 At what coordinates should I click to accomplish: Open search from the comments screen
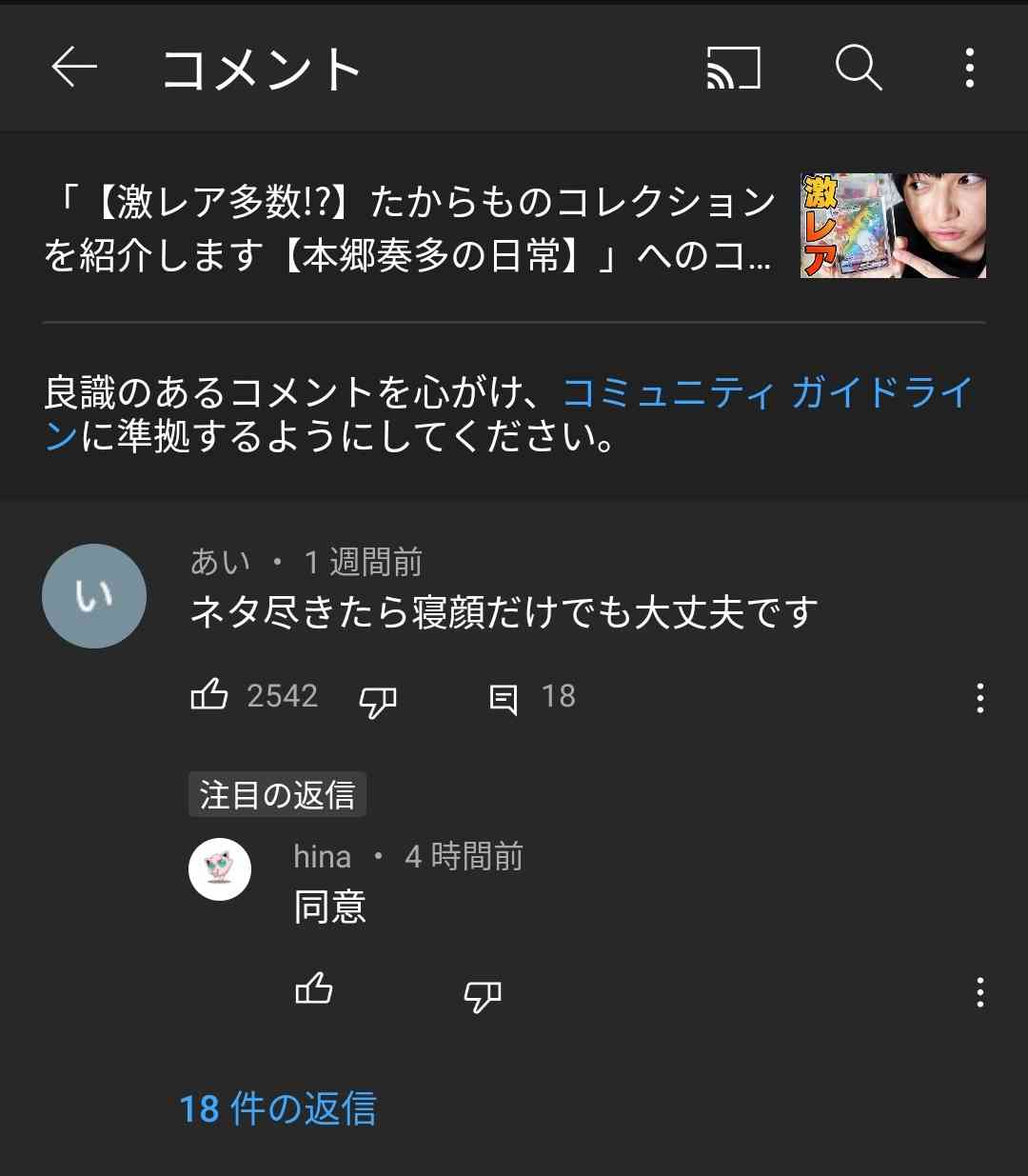pos(858,68)
